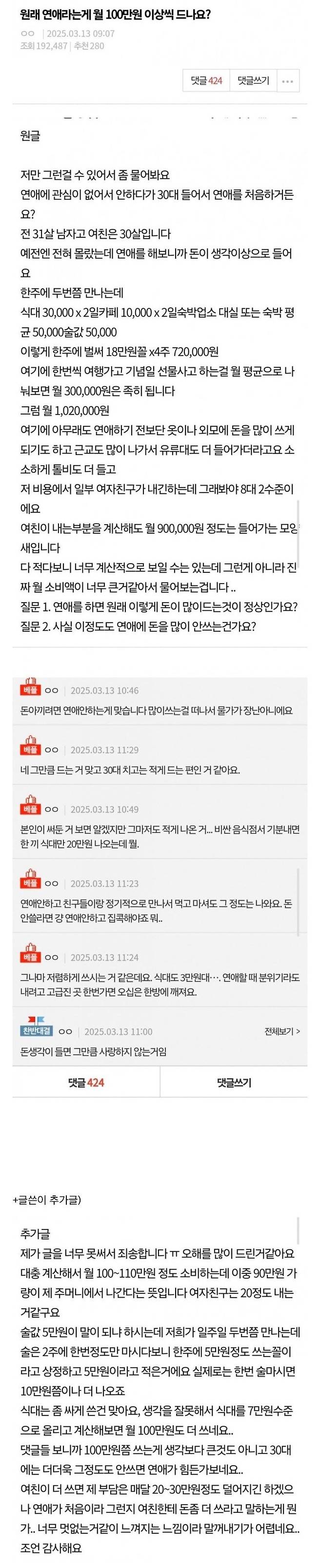The width and height of the screenshot is (321, 1568).
Task: Open the three-dot overflow menu
Action: (x=288, y=81)
